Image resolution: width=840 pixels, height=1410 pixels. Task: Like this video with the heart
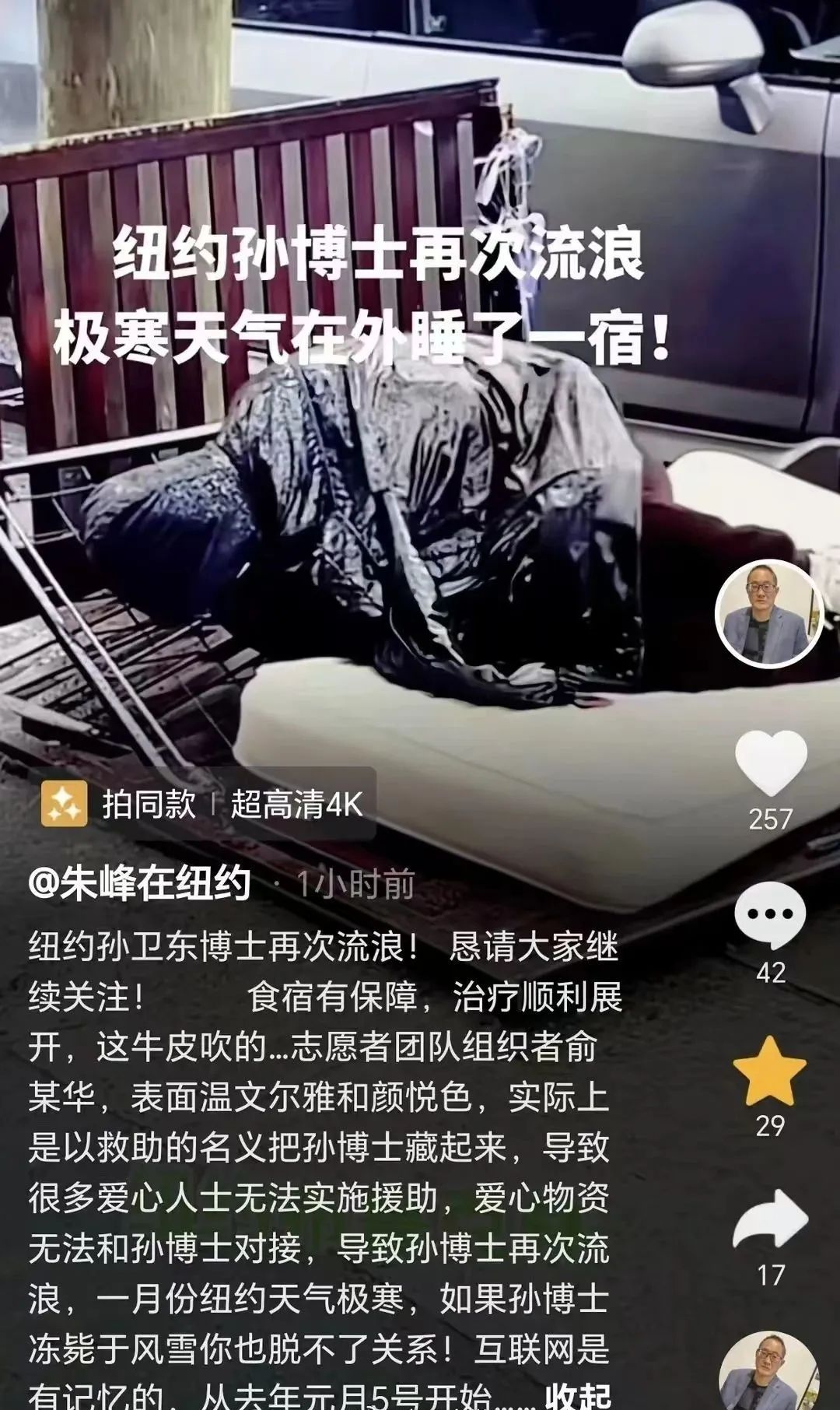point(770,763)
